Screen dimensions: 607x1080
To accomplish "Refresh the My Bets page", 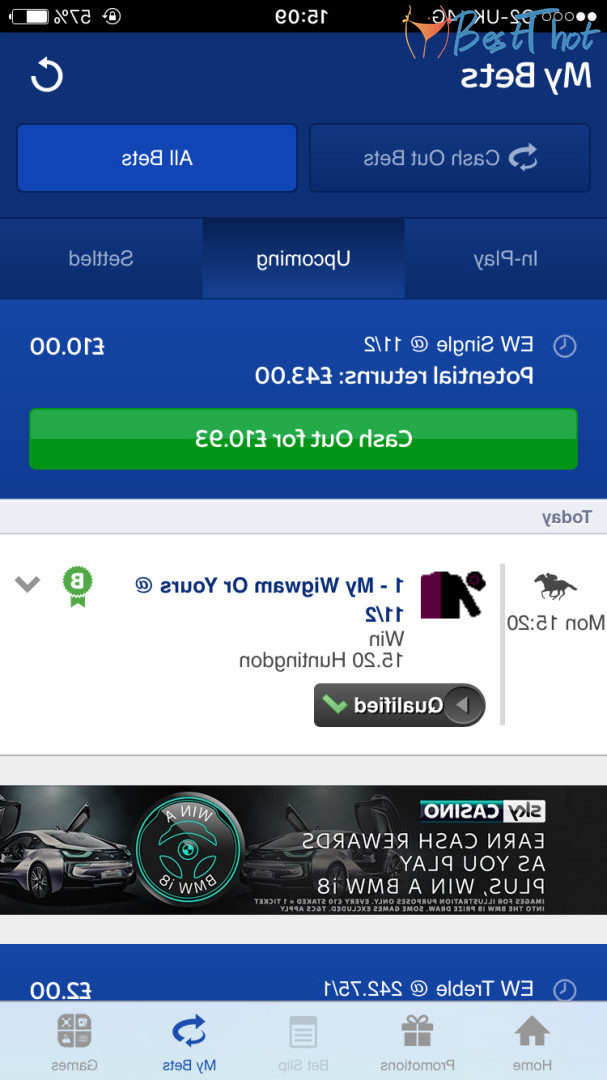I will (47, 76).
